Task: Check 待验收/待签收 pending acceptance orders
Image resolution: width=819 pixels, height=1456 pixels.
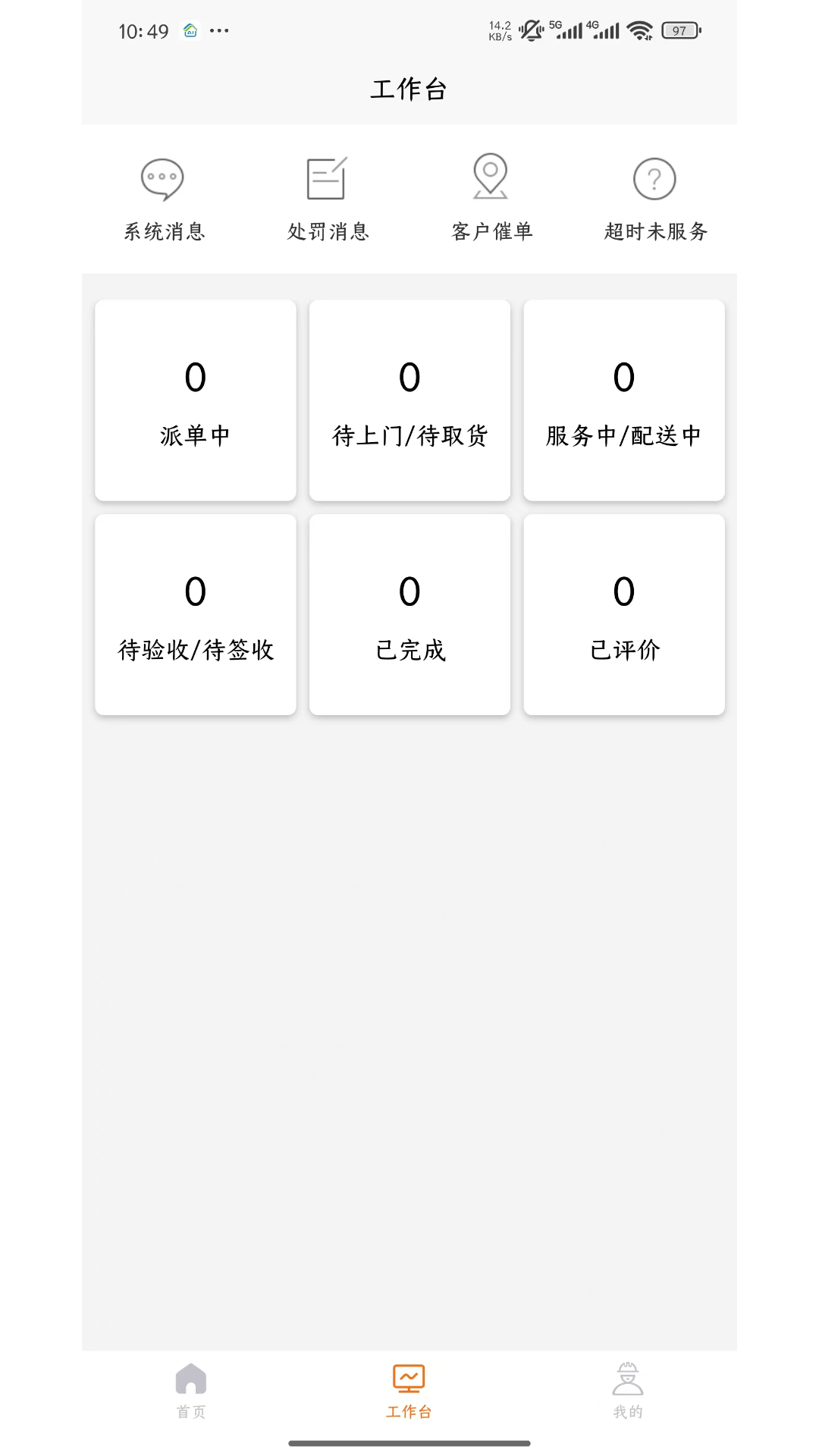Action: (x=195, y=614)
